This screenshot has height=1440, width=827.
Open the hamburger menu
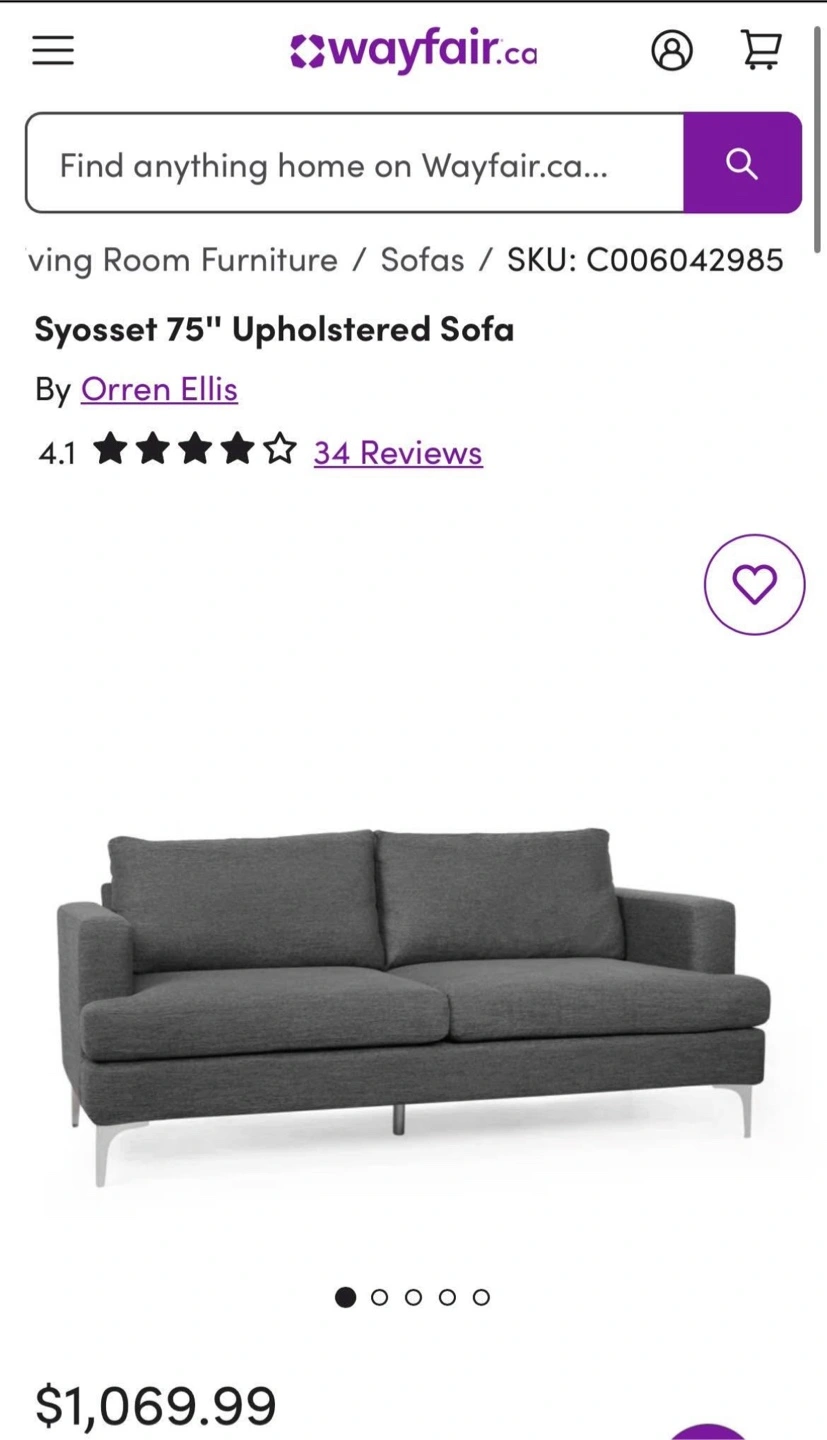[53, 50]
